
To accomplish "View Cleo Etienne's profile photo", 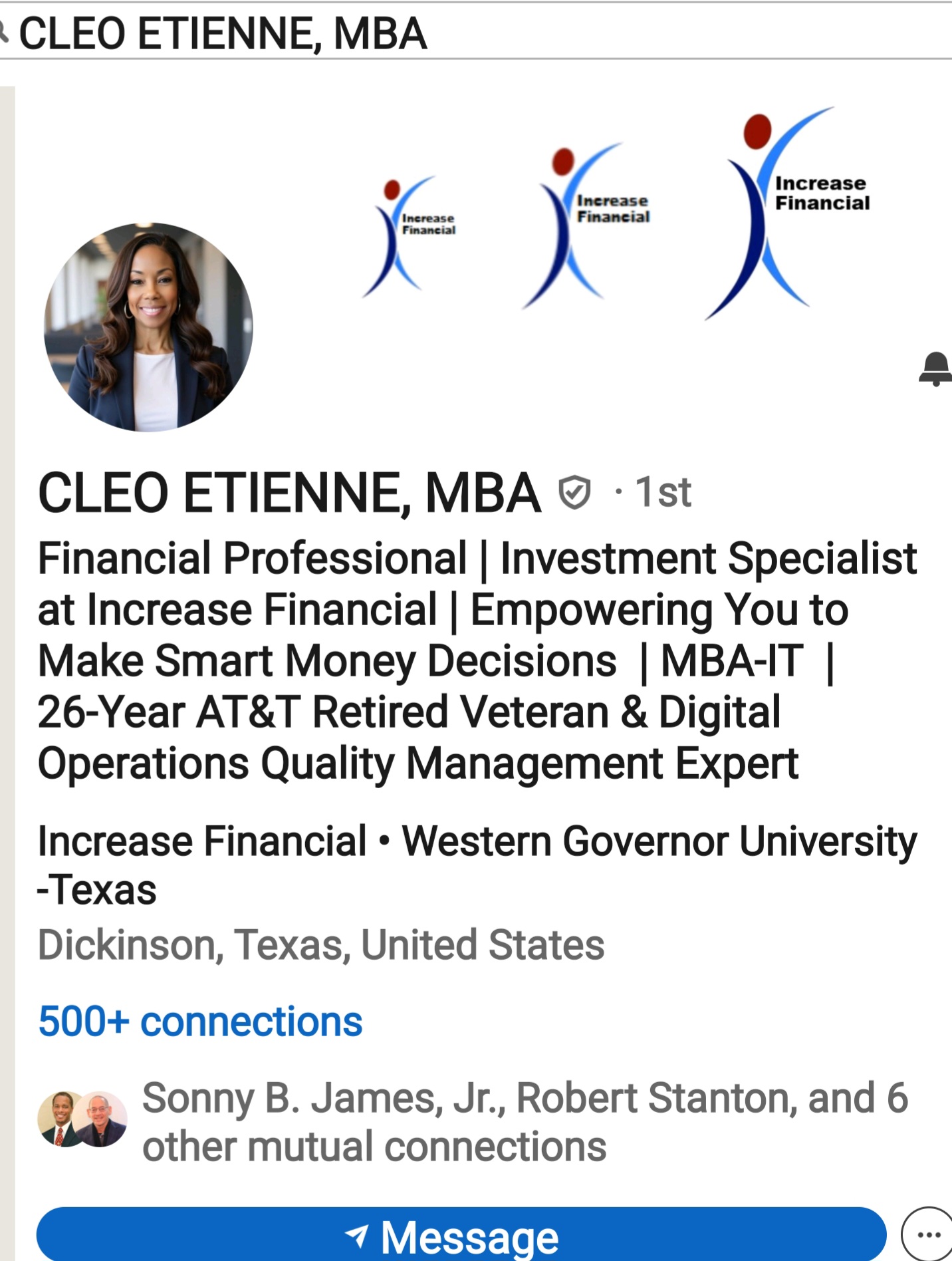I will 148,327.
